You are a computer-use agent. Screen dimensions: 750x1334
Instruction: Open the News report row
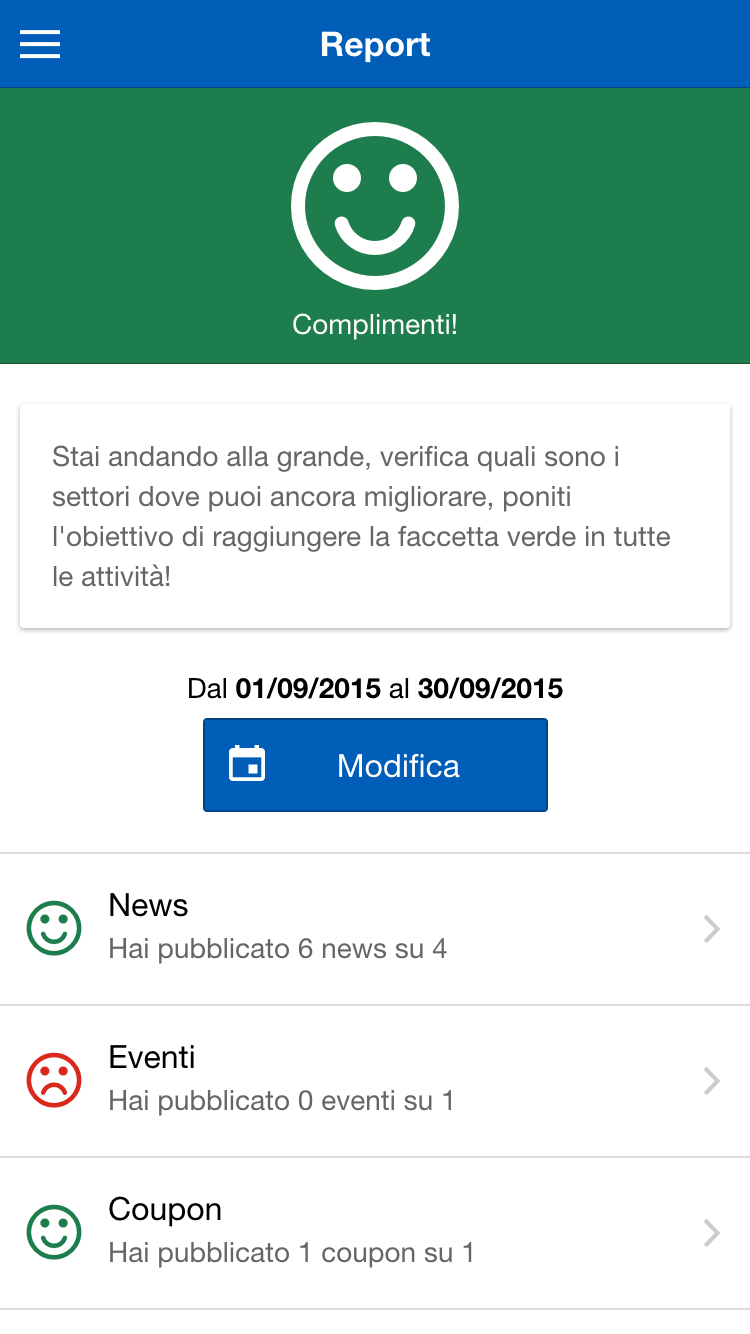[x=375, y=929]
